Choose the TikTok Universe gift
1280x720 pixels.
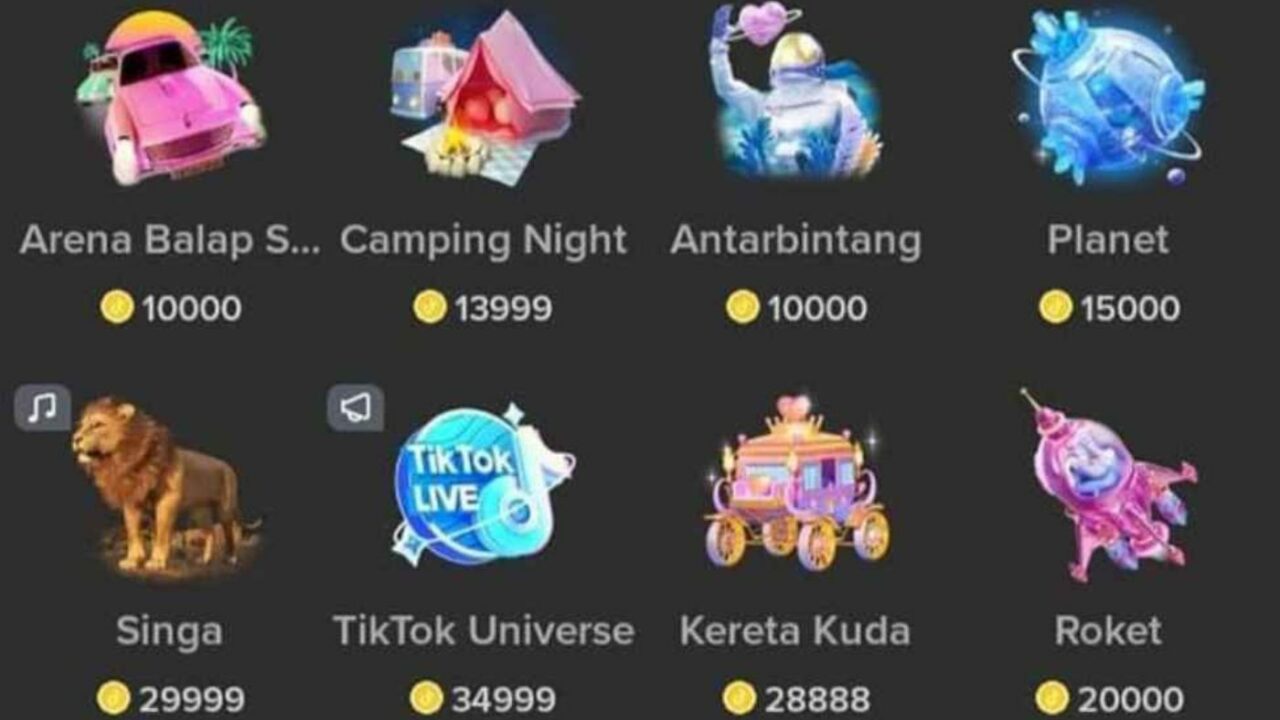coord(483,485)
